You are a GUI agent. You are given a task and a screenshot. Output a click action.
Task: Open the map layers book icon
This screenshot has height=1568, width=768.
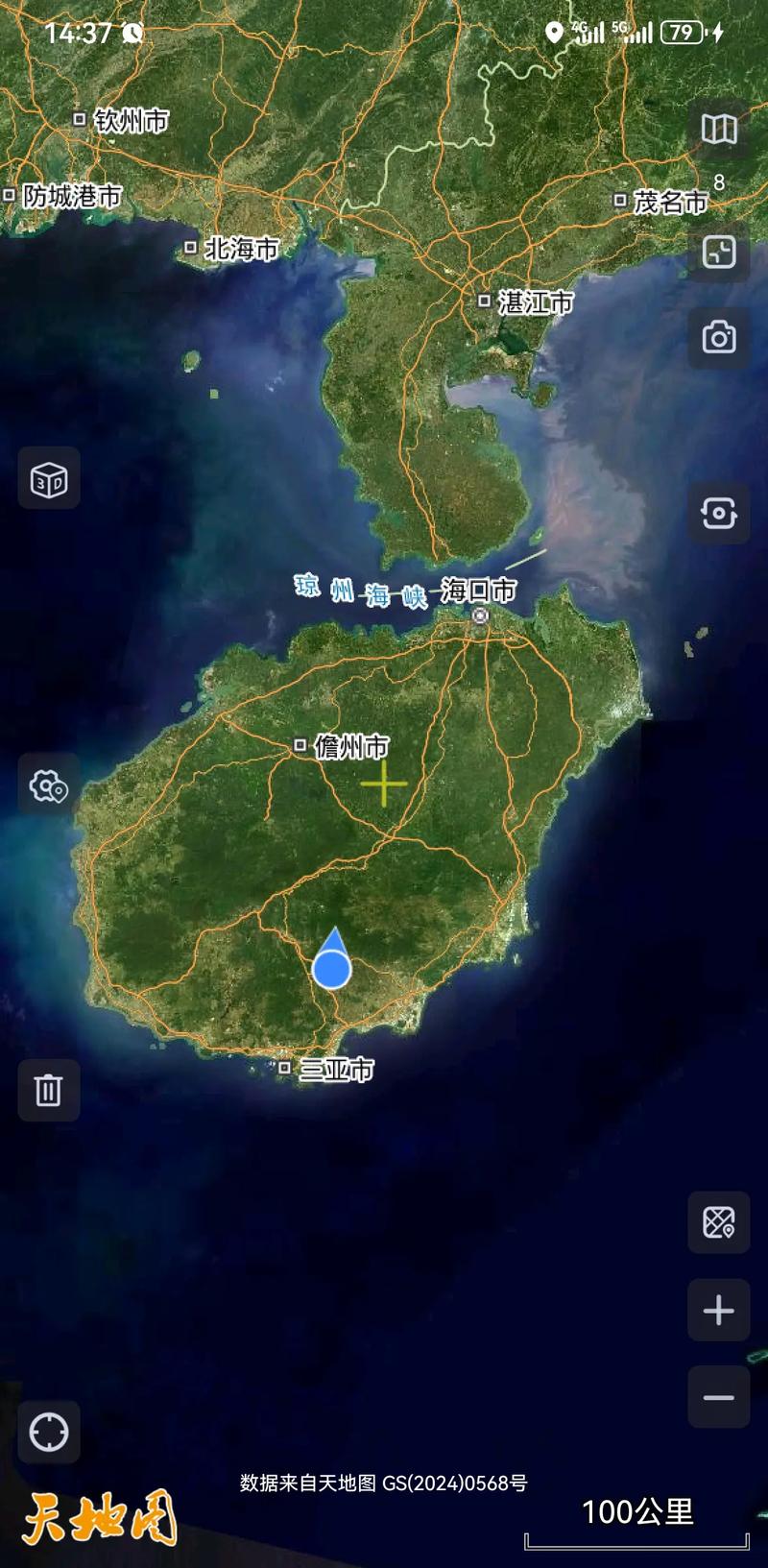718,129
